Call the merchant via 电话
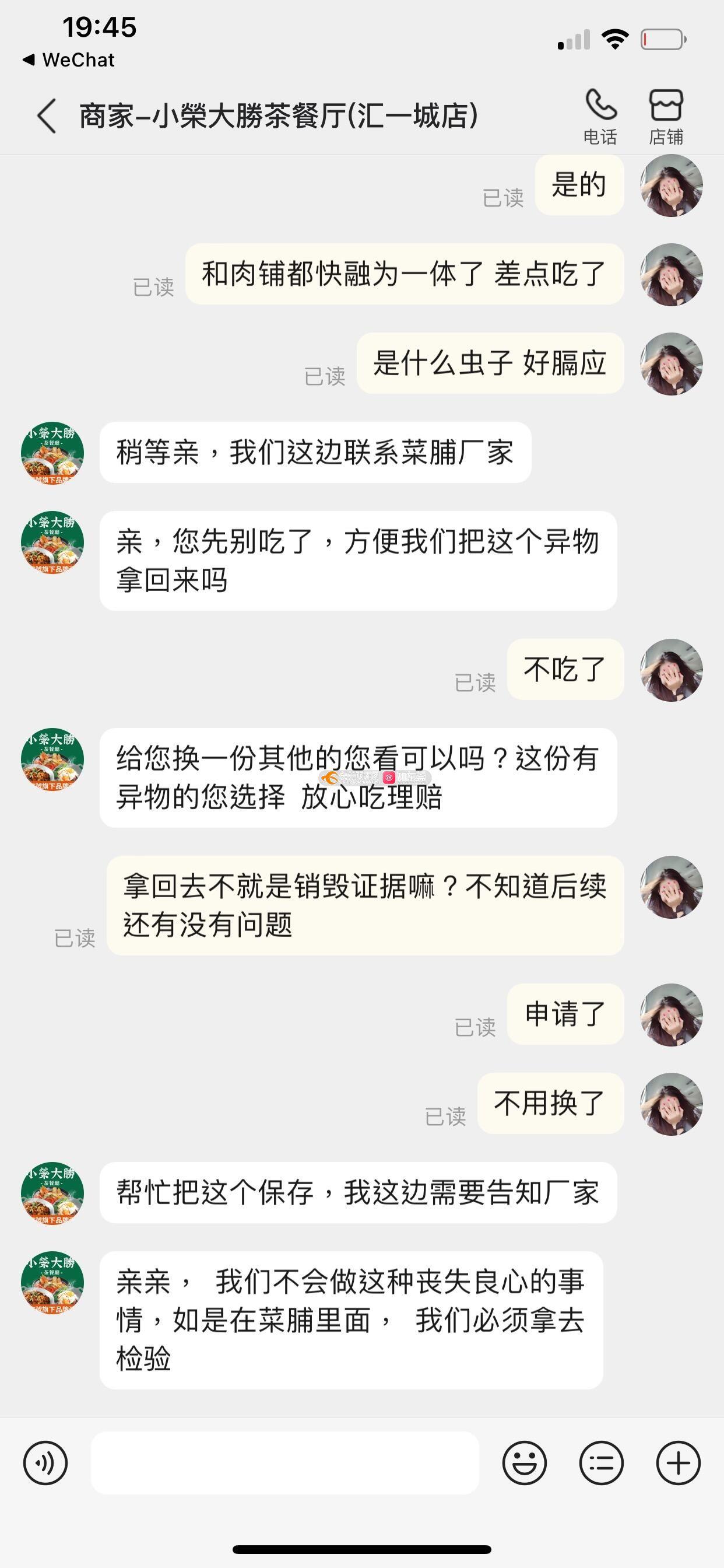This screenshot has width=724, height=1568. (x=600, y=117)
